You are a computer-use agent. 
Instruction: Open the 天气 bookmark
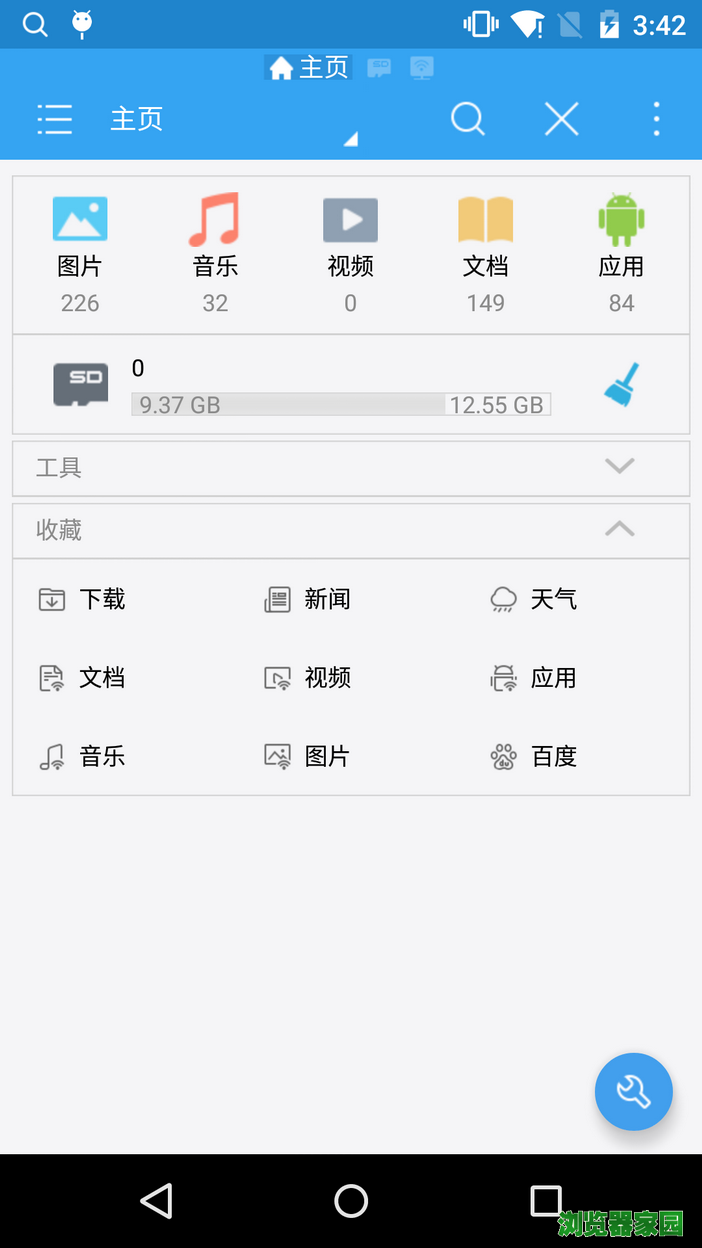click(534, 599)
